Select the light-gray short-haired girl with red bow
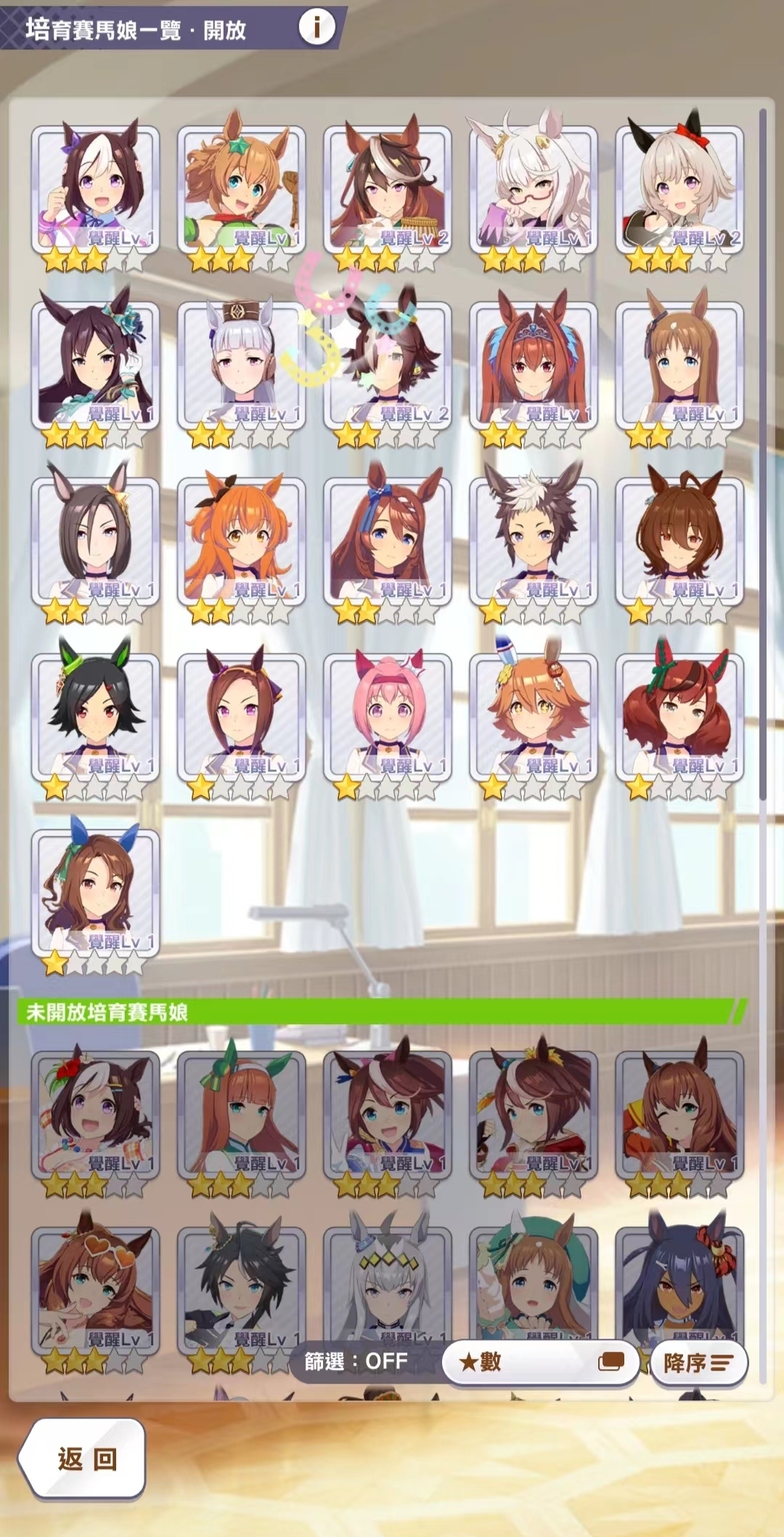 point(679,189)
